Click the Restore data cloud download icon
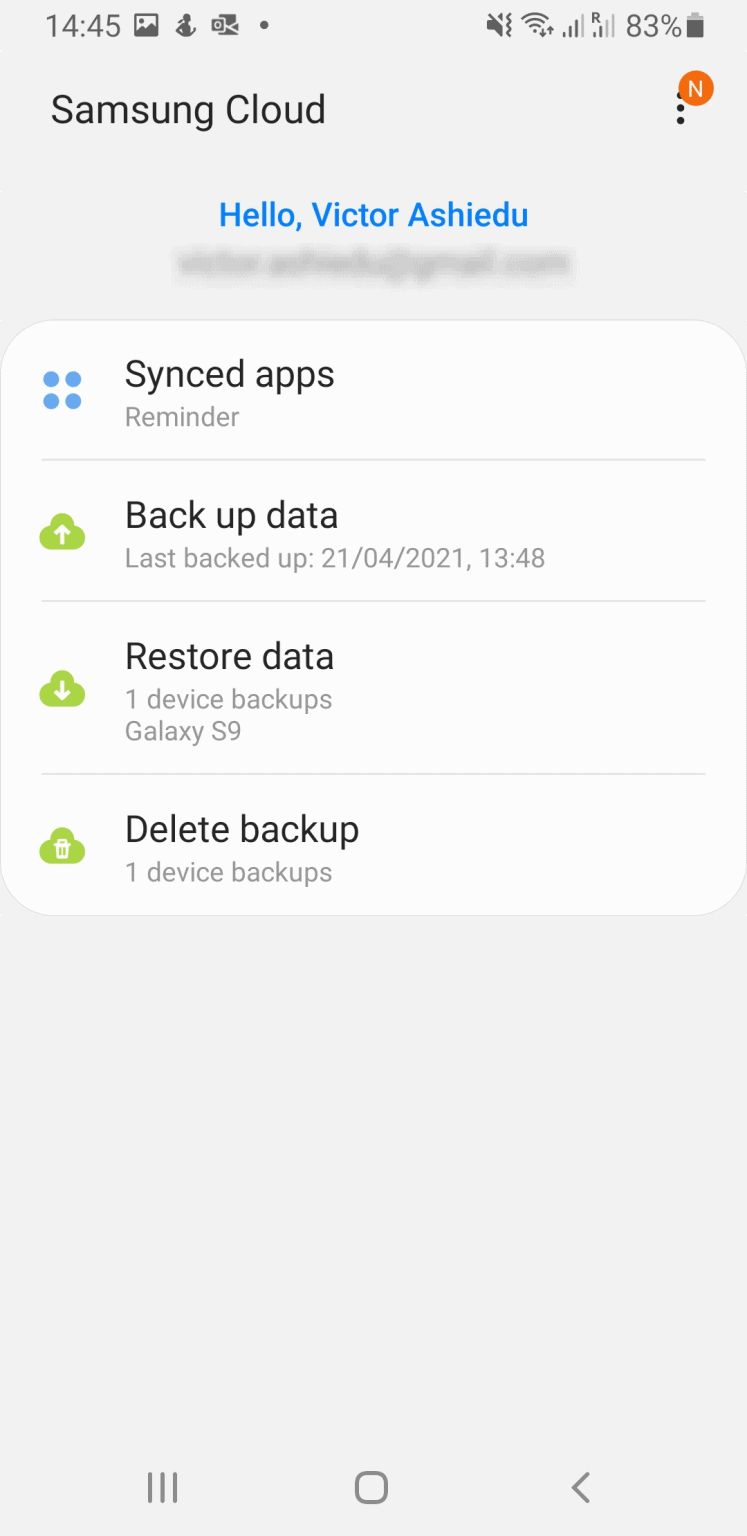Viewport: 747px width, 1536px height. click(x=62, y=688)
